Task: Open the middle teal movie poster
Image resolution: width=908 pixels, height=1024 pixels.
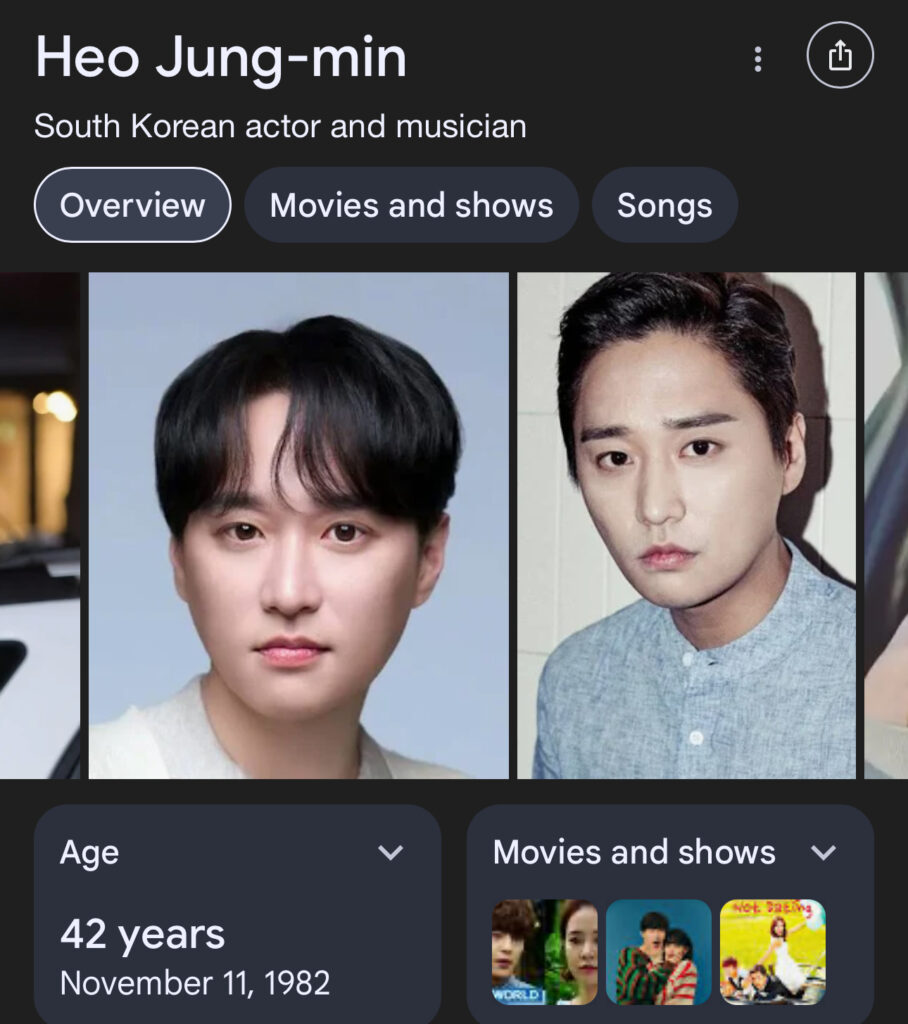Action: tap(658, 951)
